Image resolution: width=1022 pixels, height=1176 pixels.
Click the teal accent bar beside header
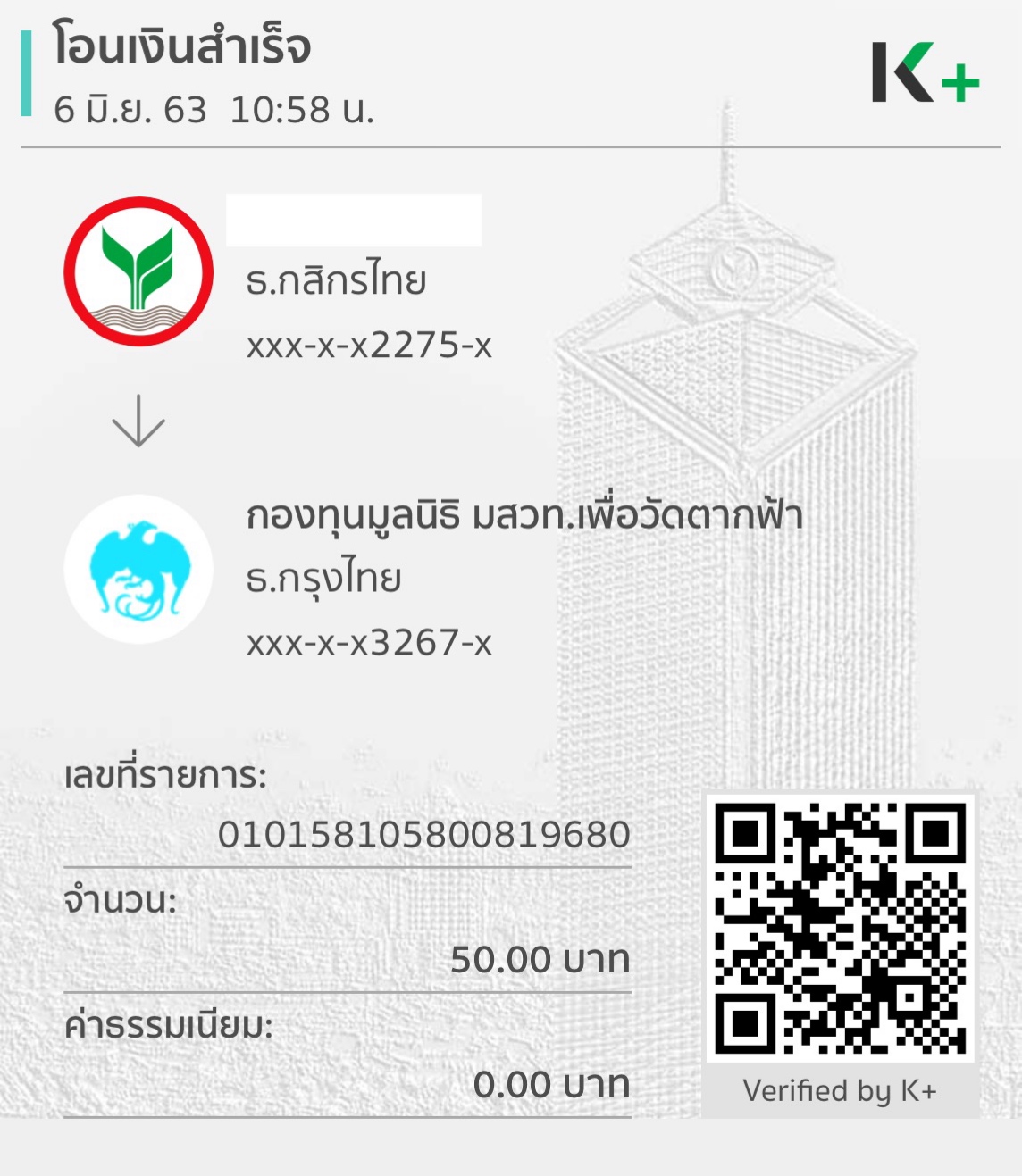pos(27,71)
